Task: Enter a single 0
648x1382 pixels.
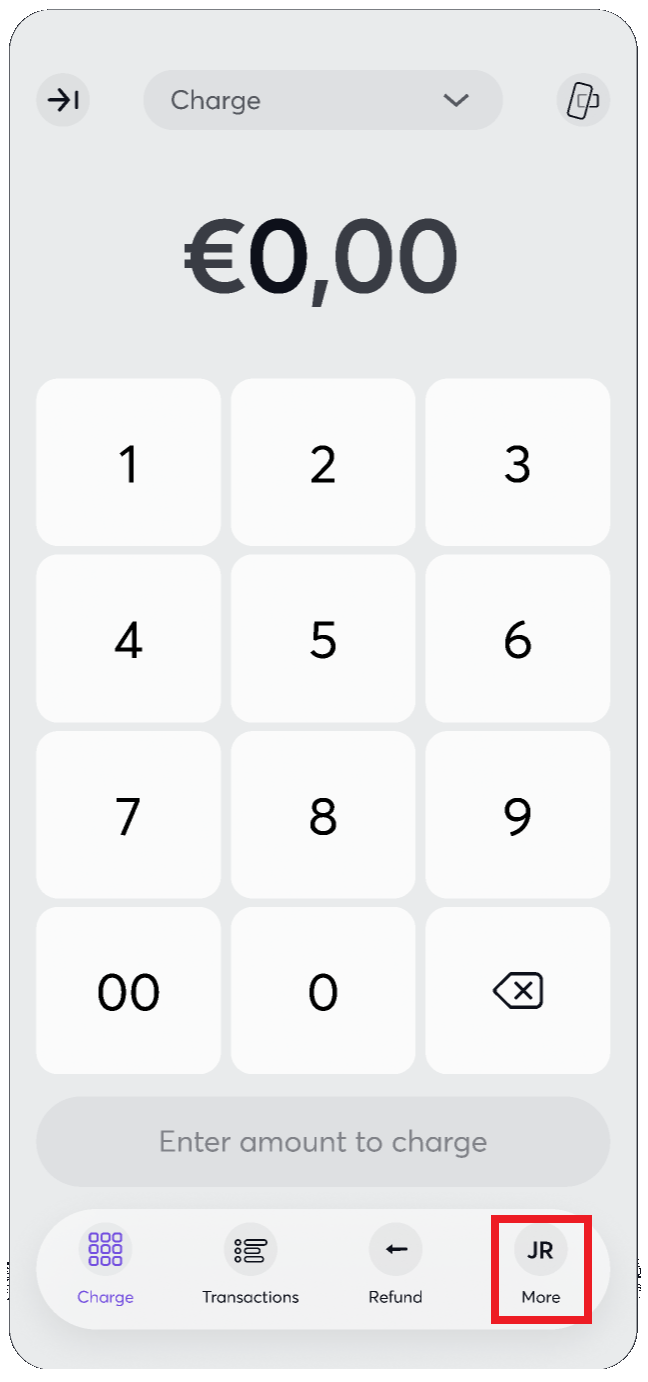Action: pos(322,991)
